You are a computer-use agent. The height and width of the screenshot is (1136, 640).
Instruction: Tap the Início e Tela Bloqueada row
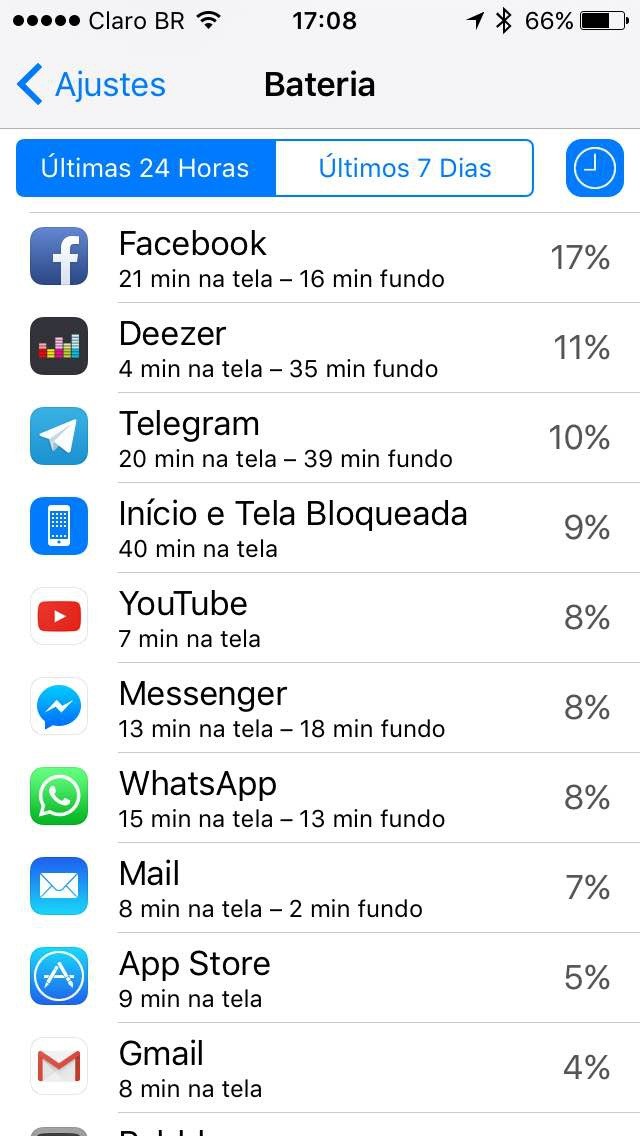pyautogui.click(x=320, y=528)
